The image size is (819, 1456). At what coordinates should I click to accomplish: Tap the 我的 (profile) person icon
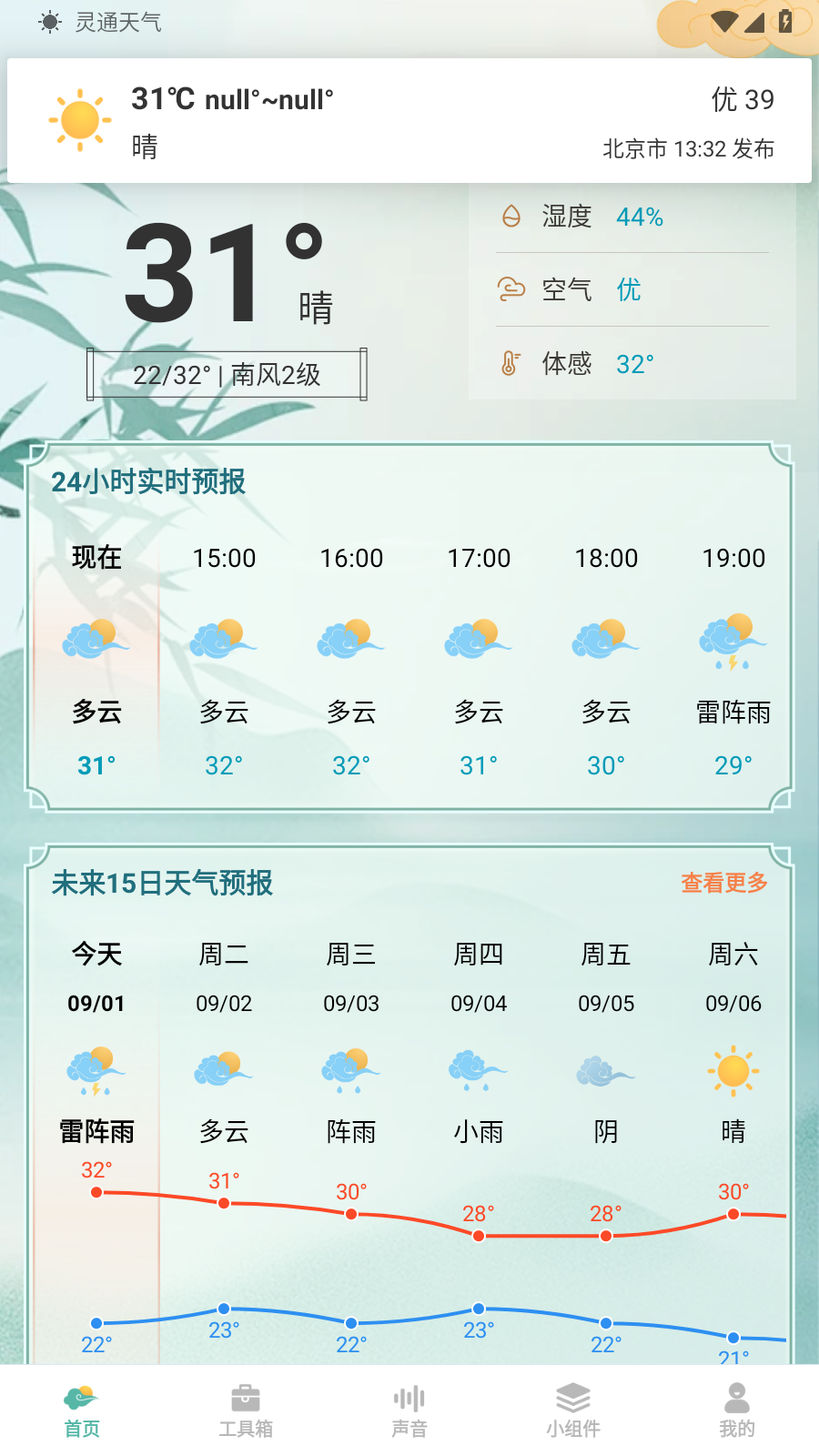tap(735, 1395)
